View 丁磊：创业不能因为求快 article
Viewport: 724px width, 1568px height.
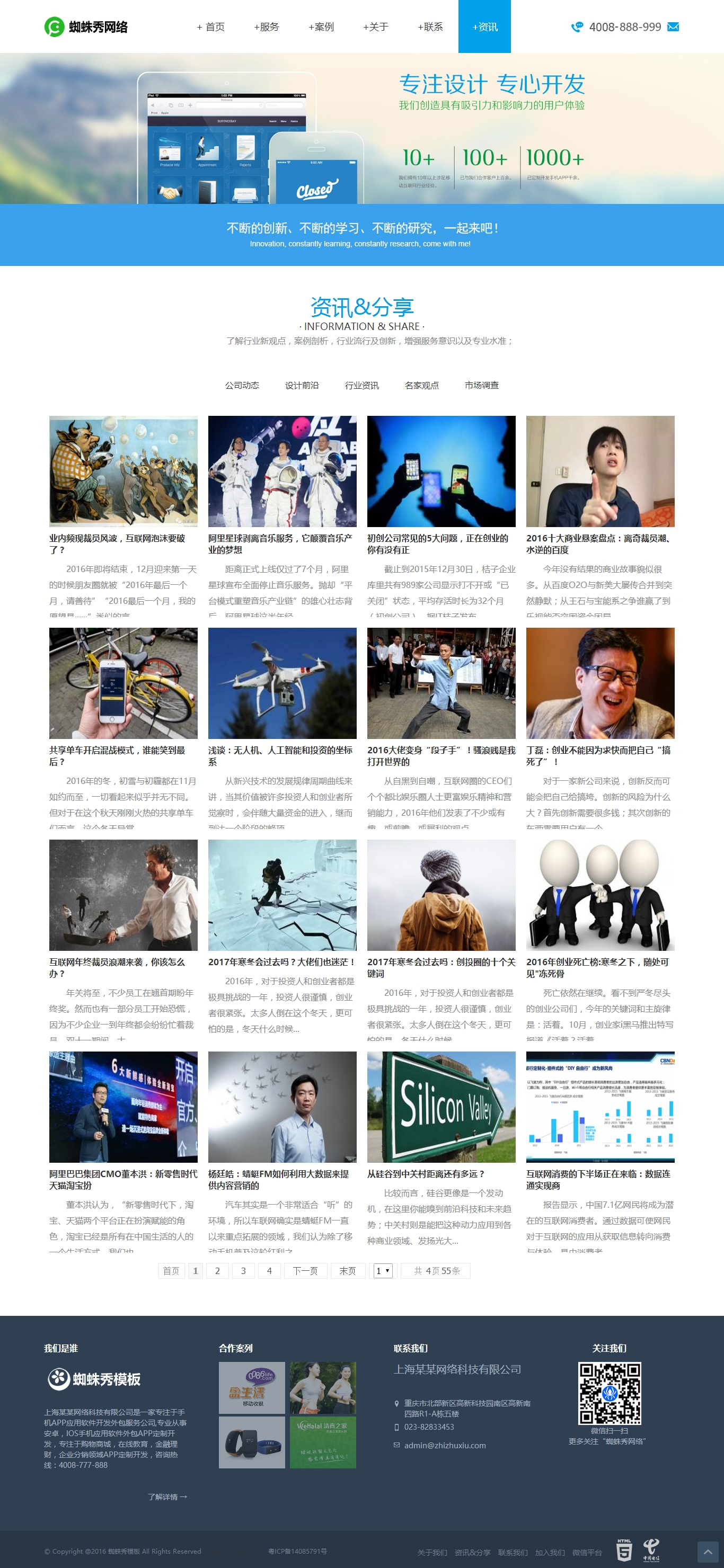pos(598,755)
